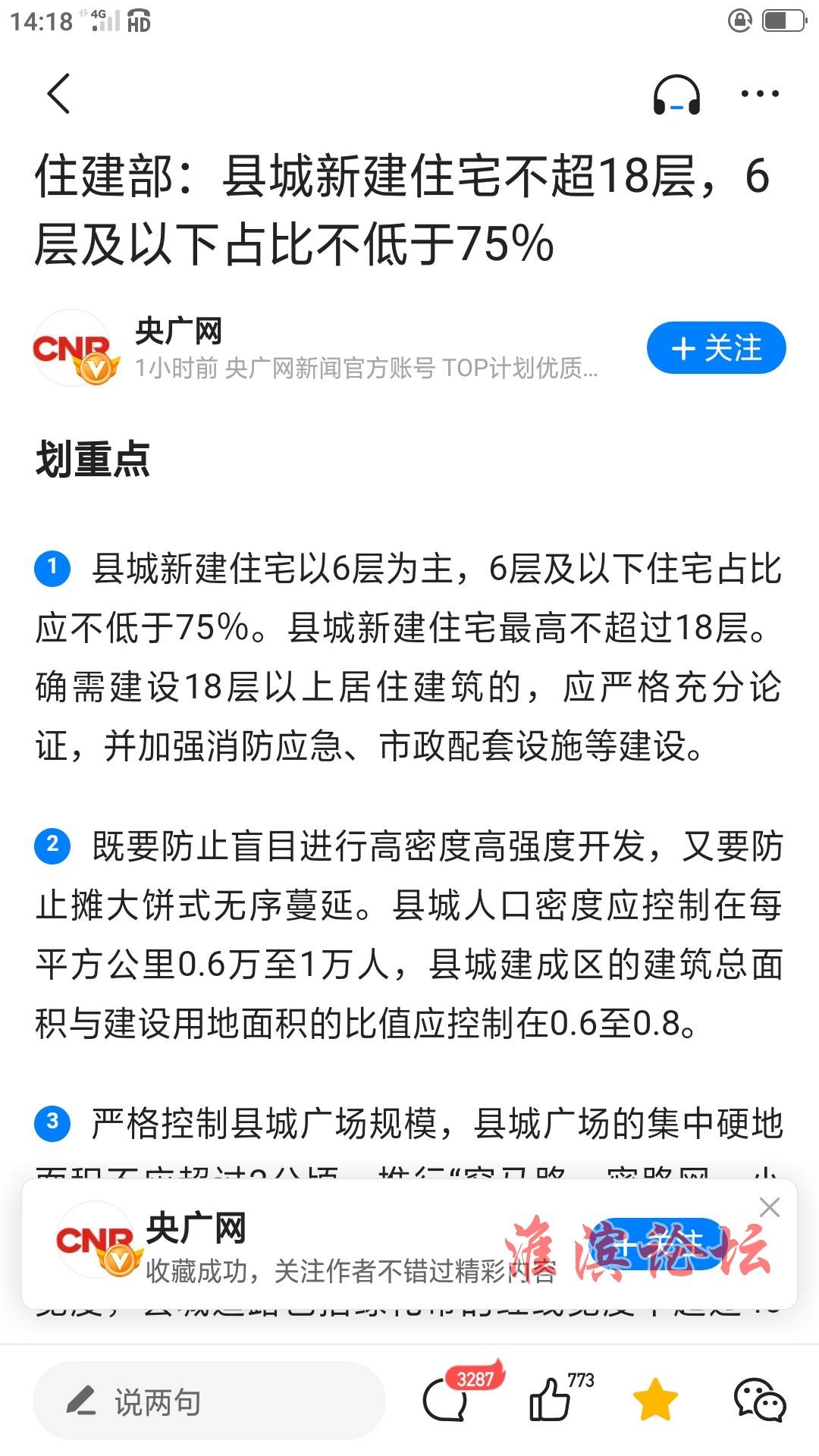Image resolution: width=819 pixels, height=1456 pixels.
Task: Share the article to WeChat
Action: click(x=759, y=1400)
